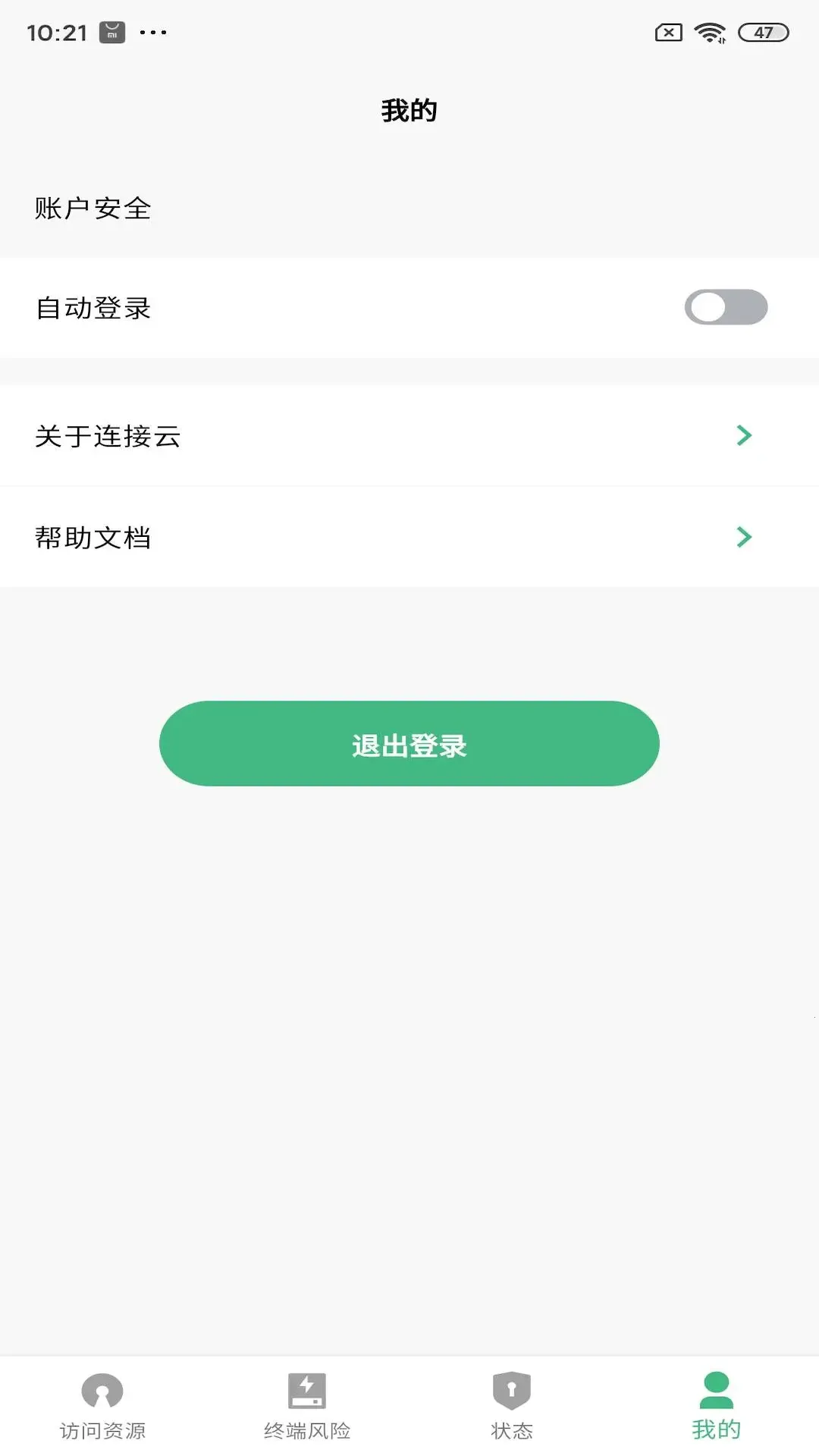The height and width of the screenshot is (1456, 819).
Task: Switch to the 状态 tab
Action: 512,1405
